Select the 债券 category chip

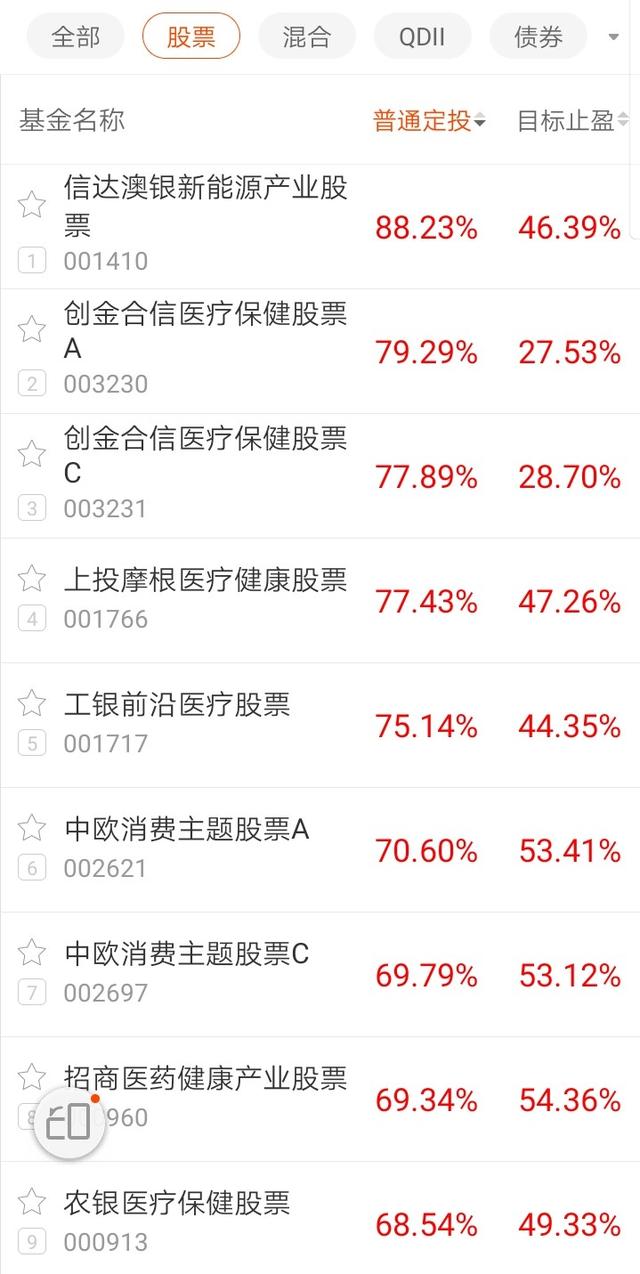pyautogui.click(x=538, y=38)
